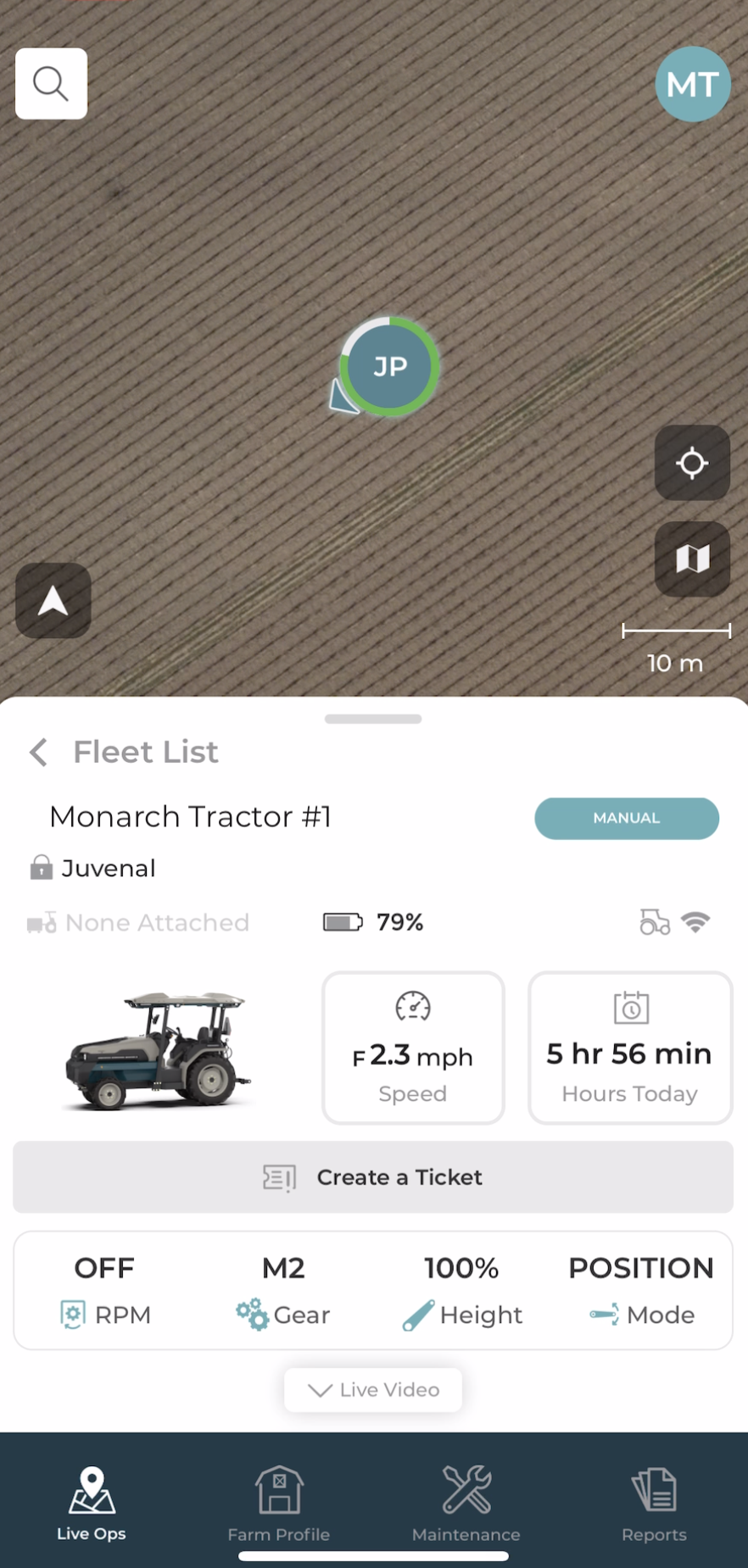Open the map layers view

click(692, 559)
